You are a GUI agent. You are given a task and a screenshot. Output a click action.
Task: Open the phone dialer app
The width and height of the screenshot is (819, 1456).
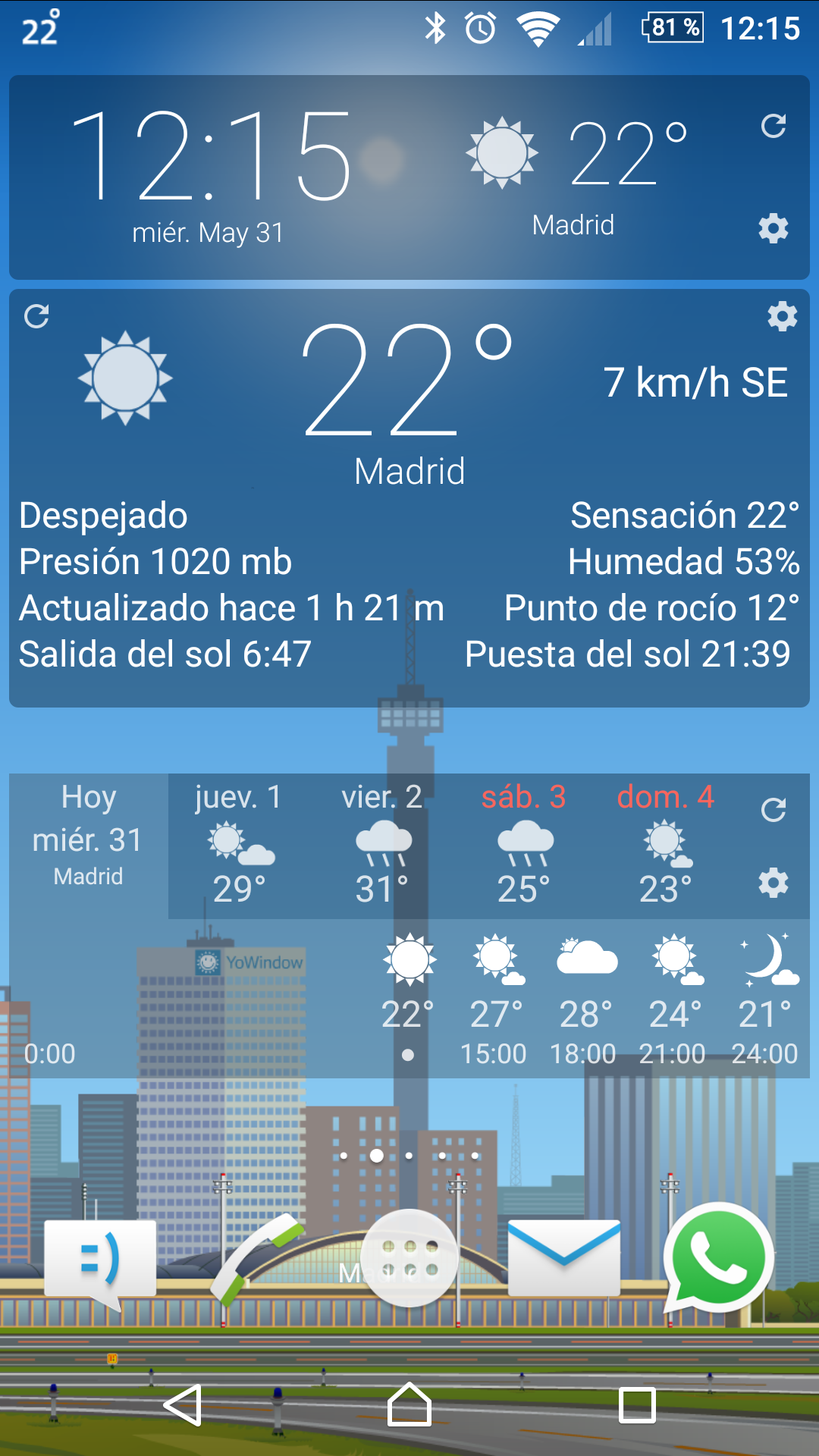[x=256, y=1260]
